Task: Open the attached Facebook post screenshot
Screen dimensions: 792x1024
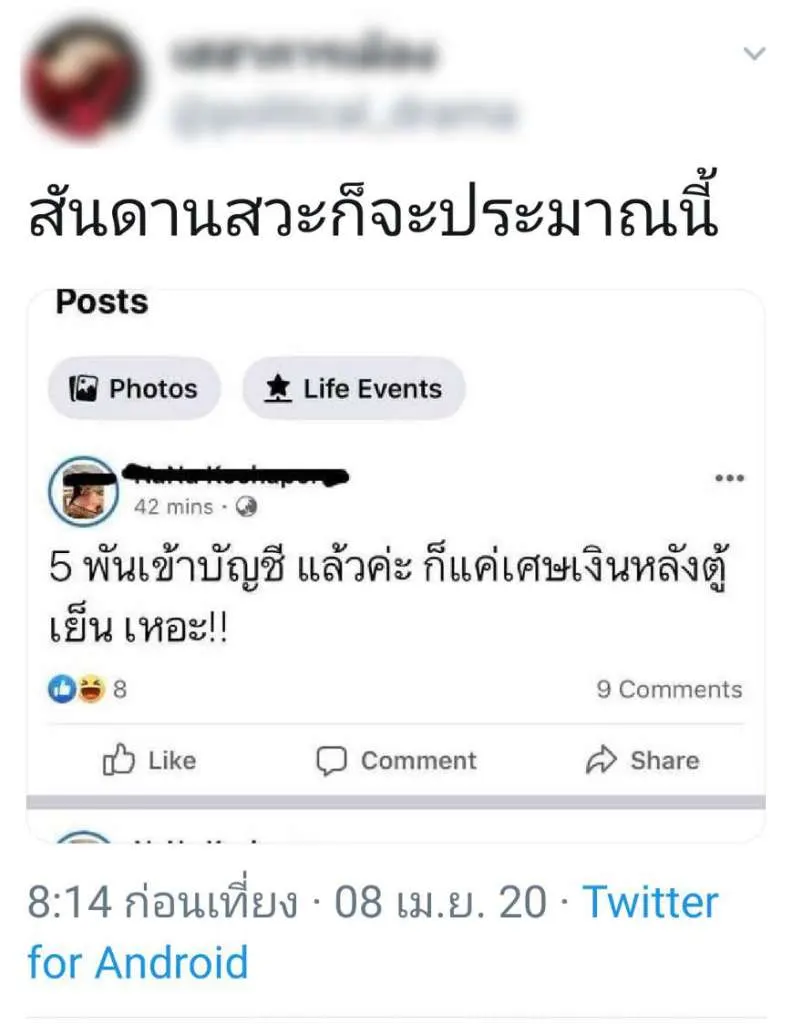Action: (396, 565)
